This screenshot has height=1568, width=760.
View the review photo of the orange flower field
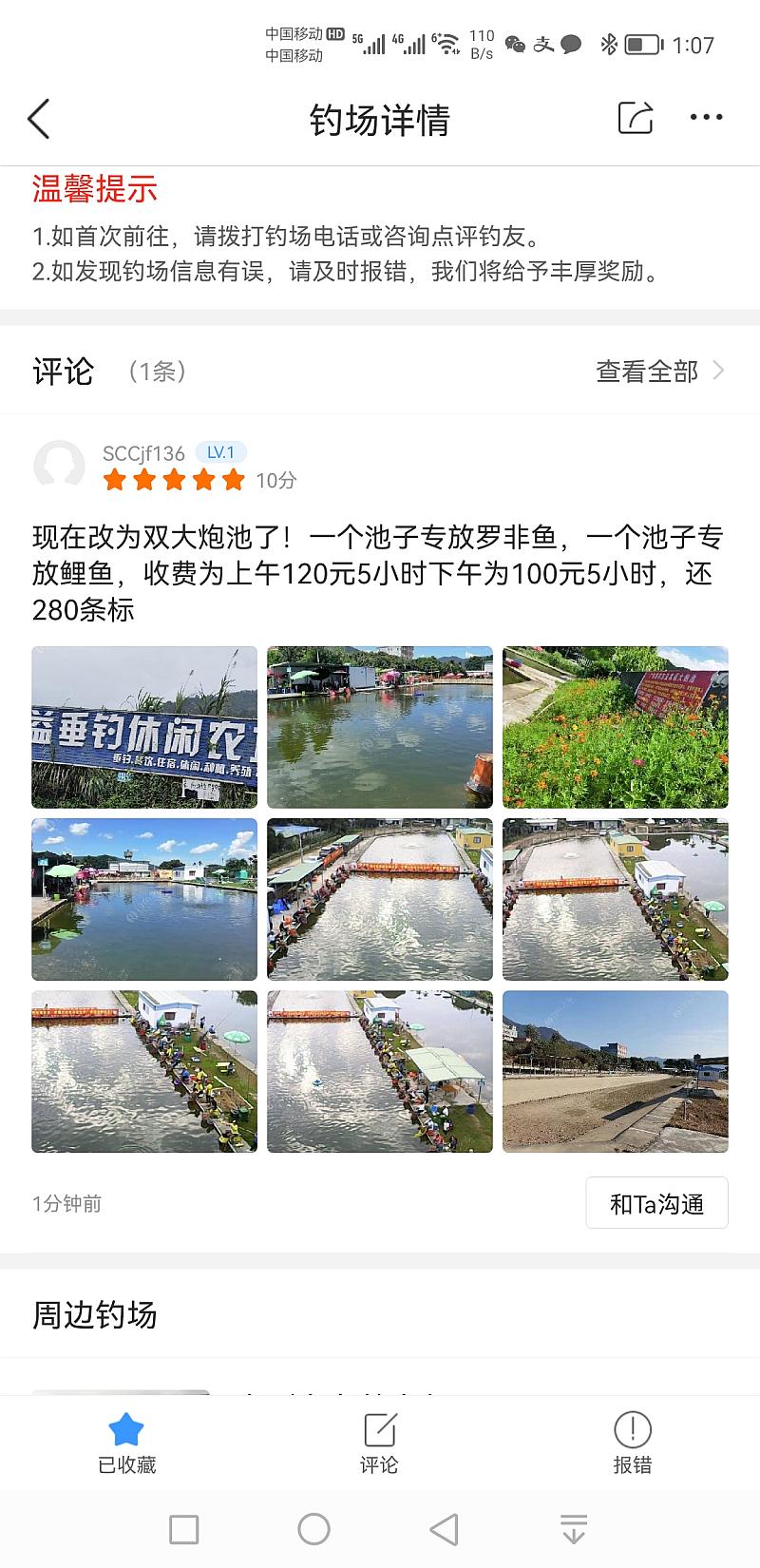[x=615, y=728]
